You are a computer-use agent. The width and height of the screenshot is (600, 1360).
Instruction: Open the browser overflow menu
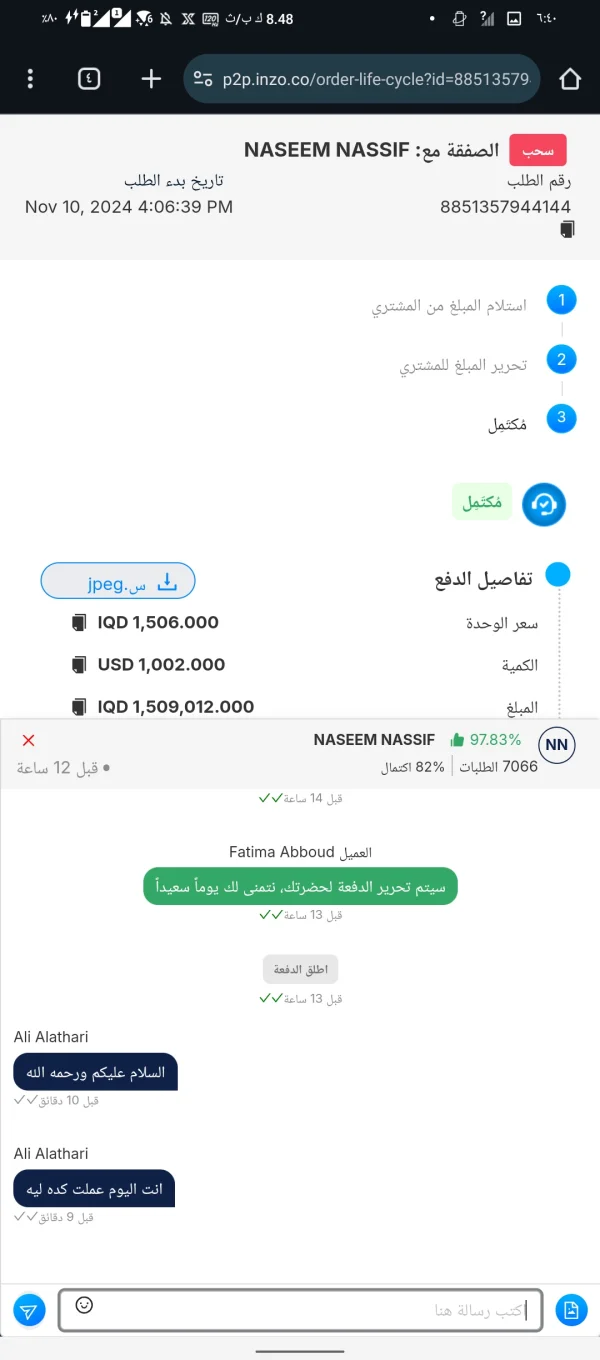click(x=31, y=79)
